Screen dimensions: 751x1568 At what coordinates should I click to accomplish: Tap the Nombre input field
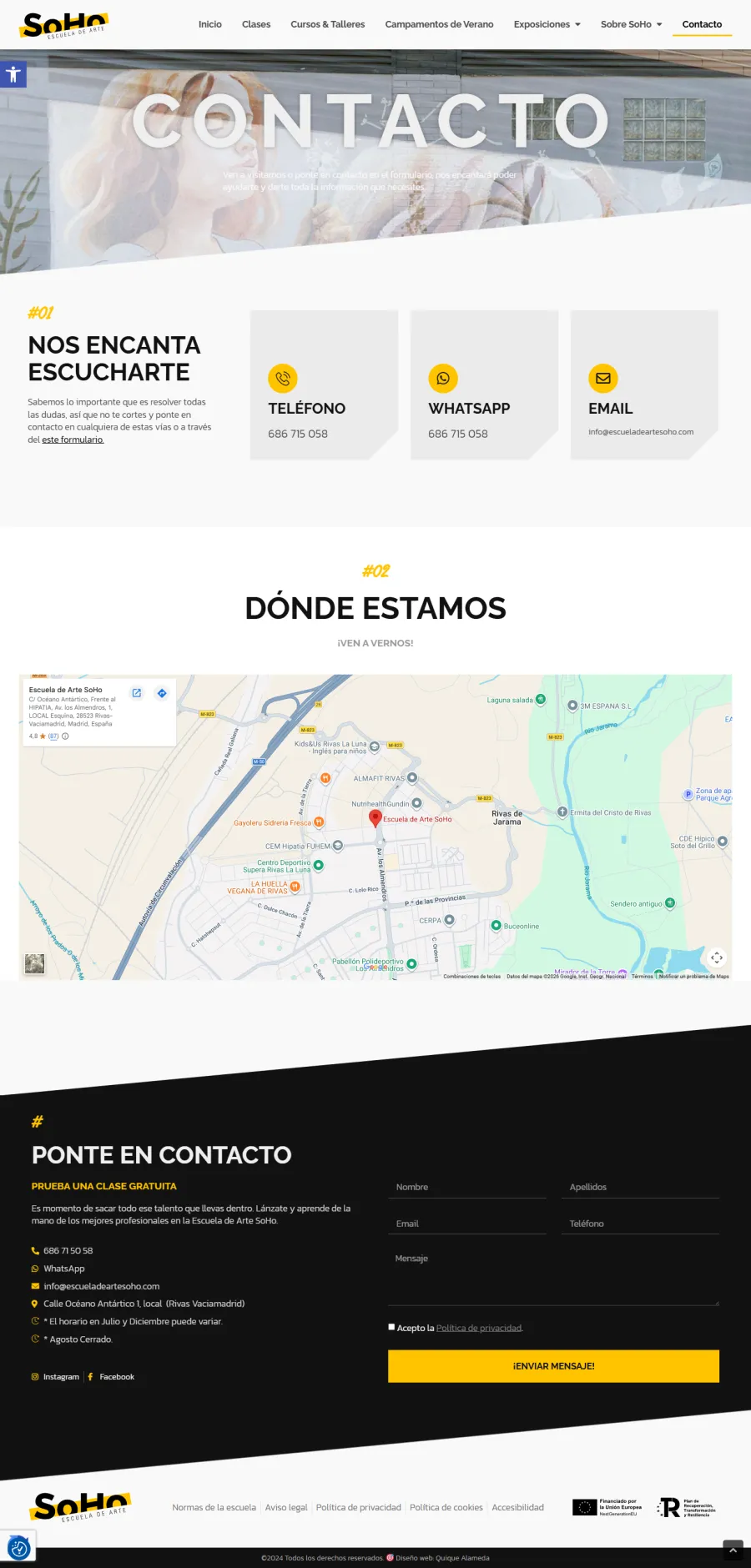(467, 1187)
